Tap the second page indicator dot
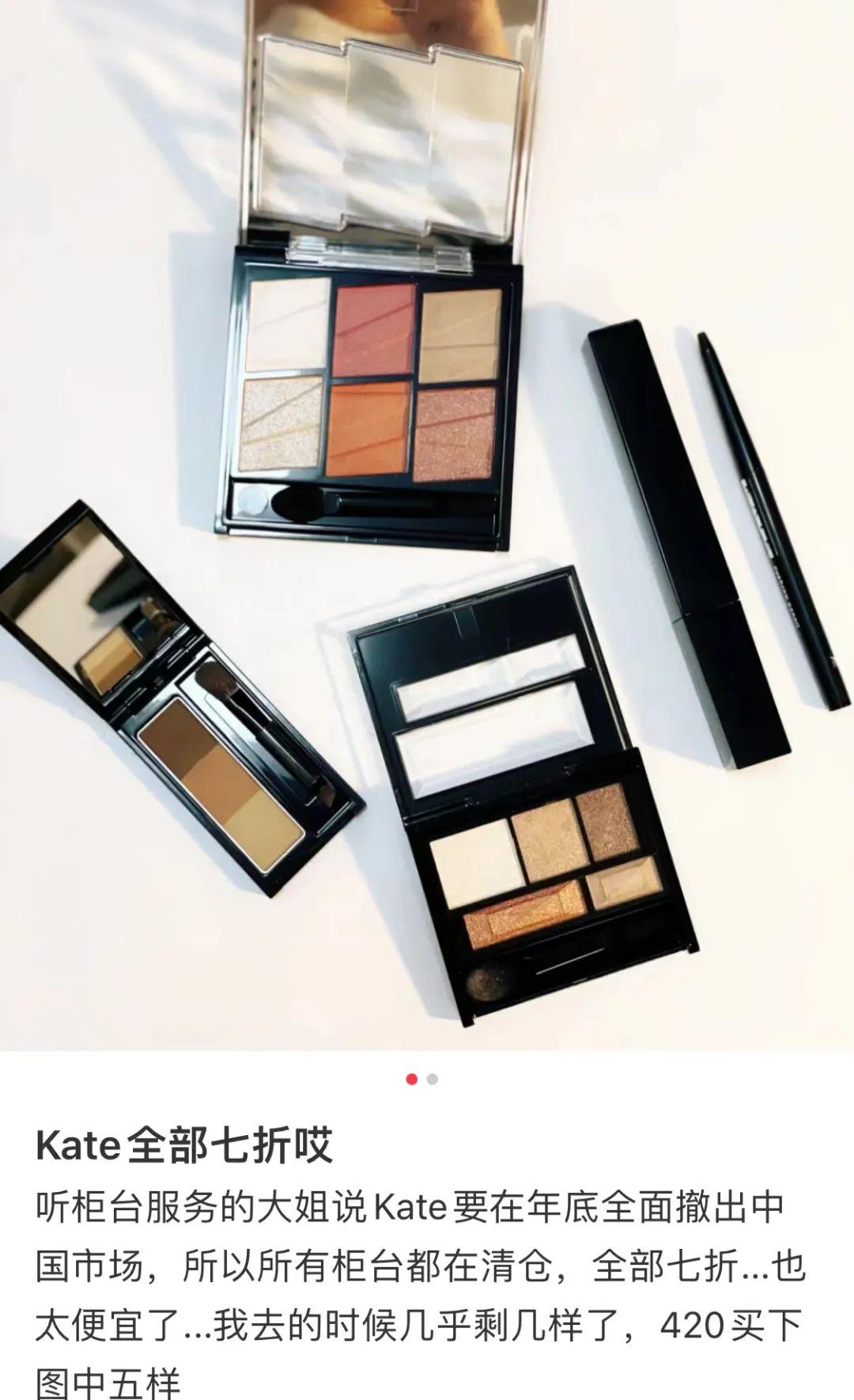 tap(432, 1079)
